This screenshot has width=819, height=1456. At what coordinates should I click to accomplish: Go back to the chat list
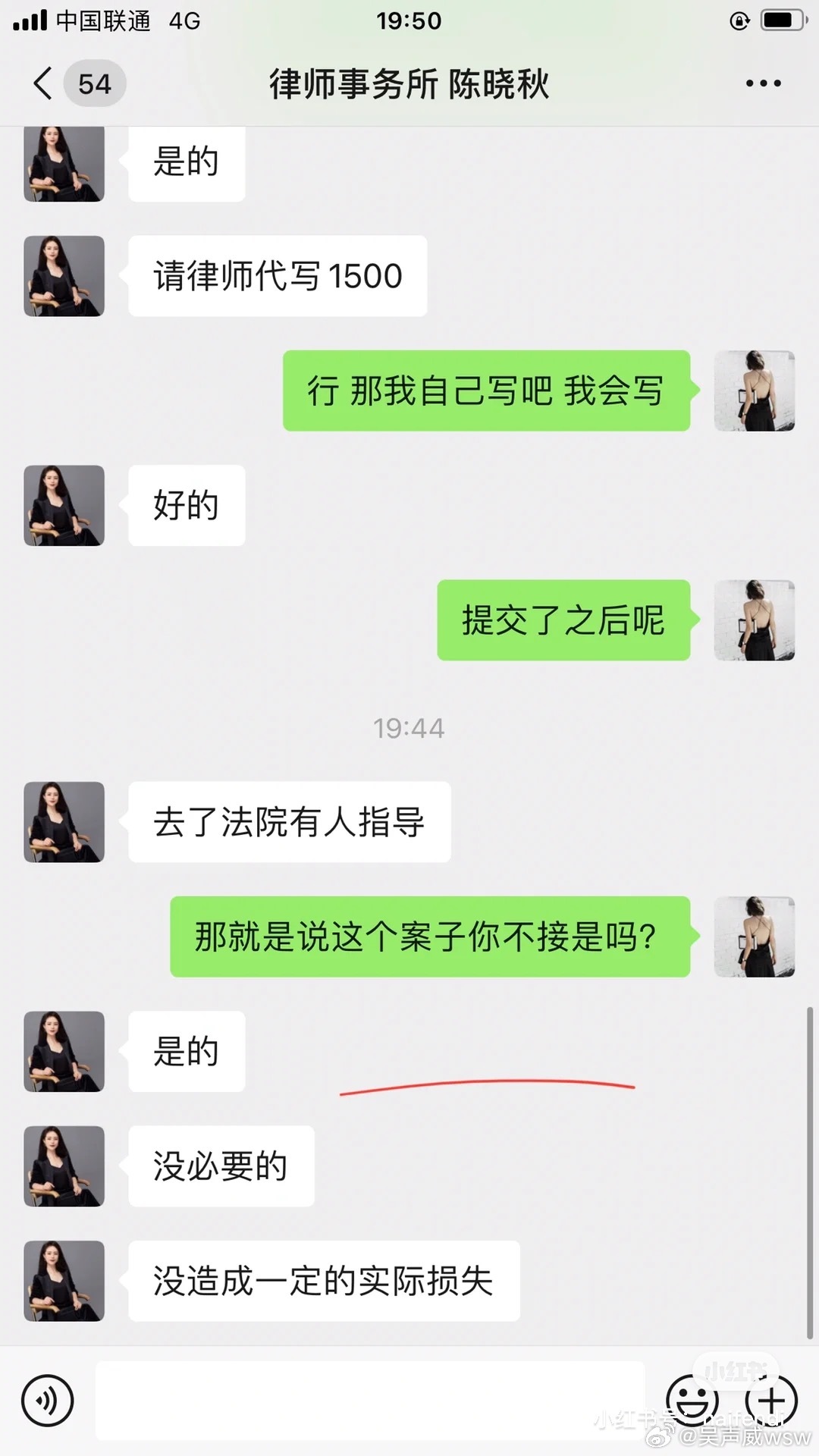[44, 83]
